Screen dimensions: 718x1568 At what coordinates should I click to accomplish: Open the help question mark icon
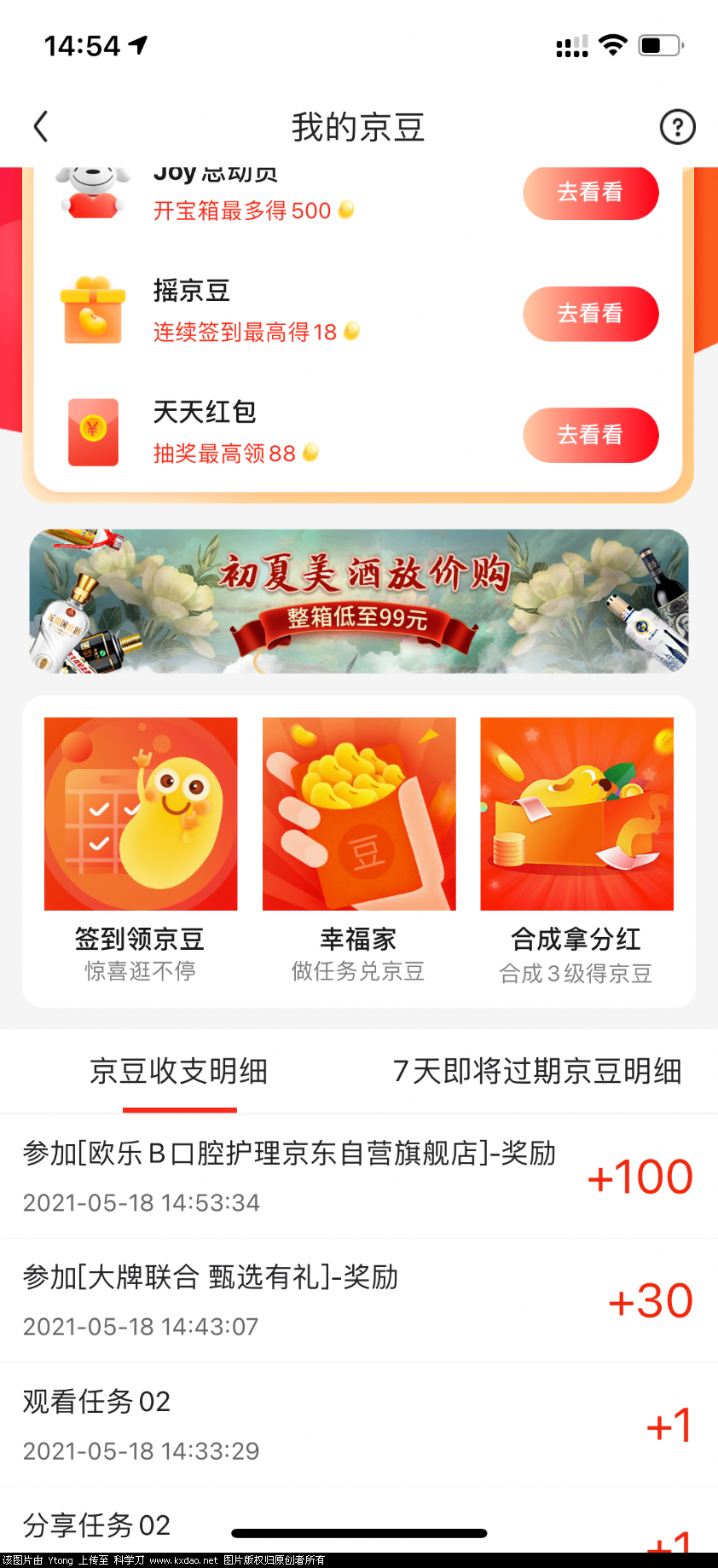[677, 127]
